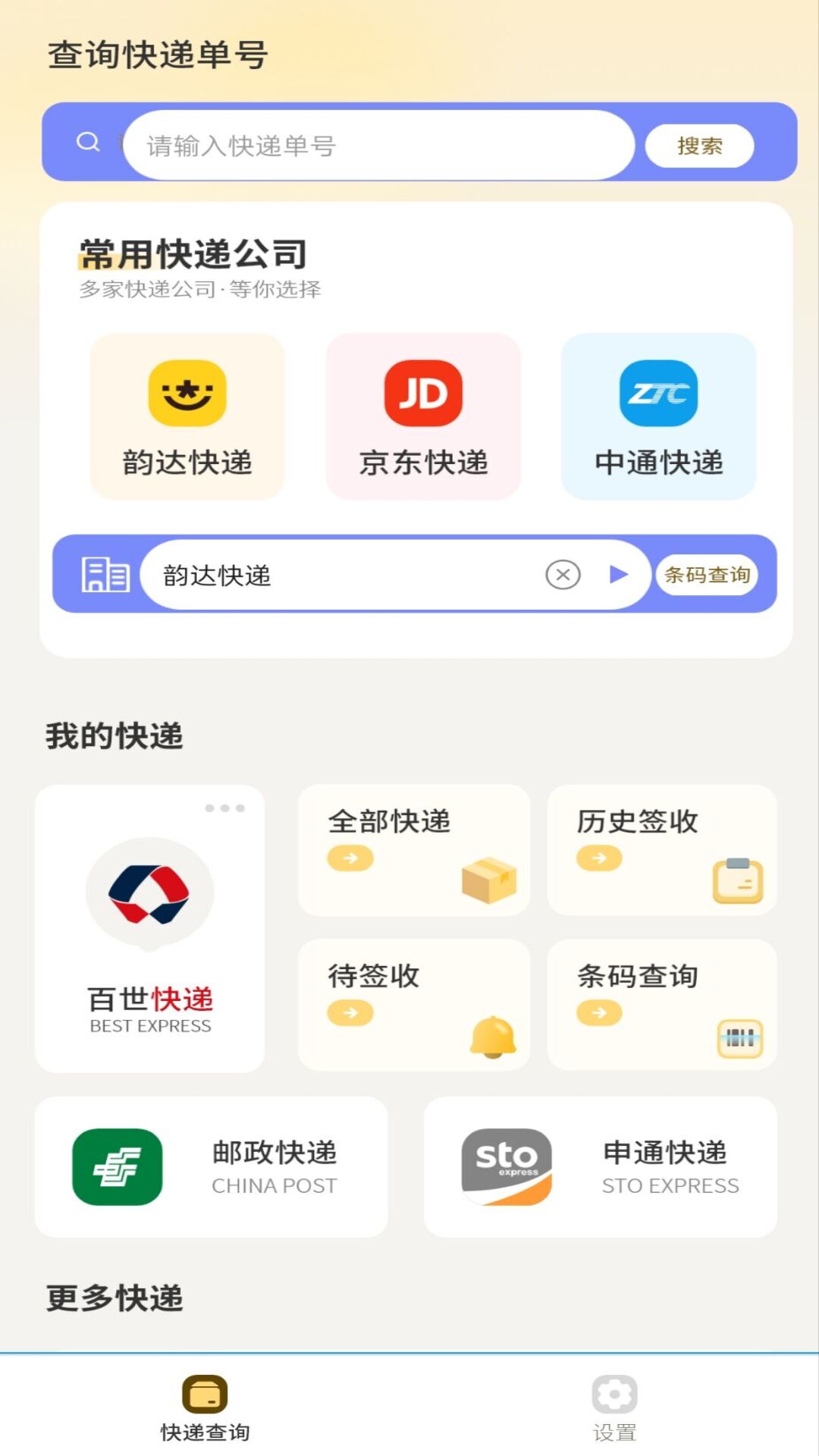Open 京东快递 via the JD icon

[x=422, y=393]
